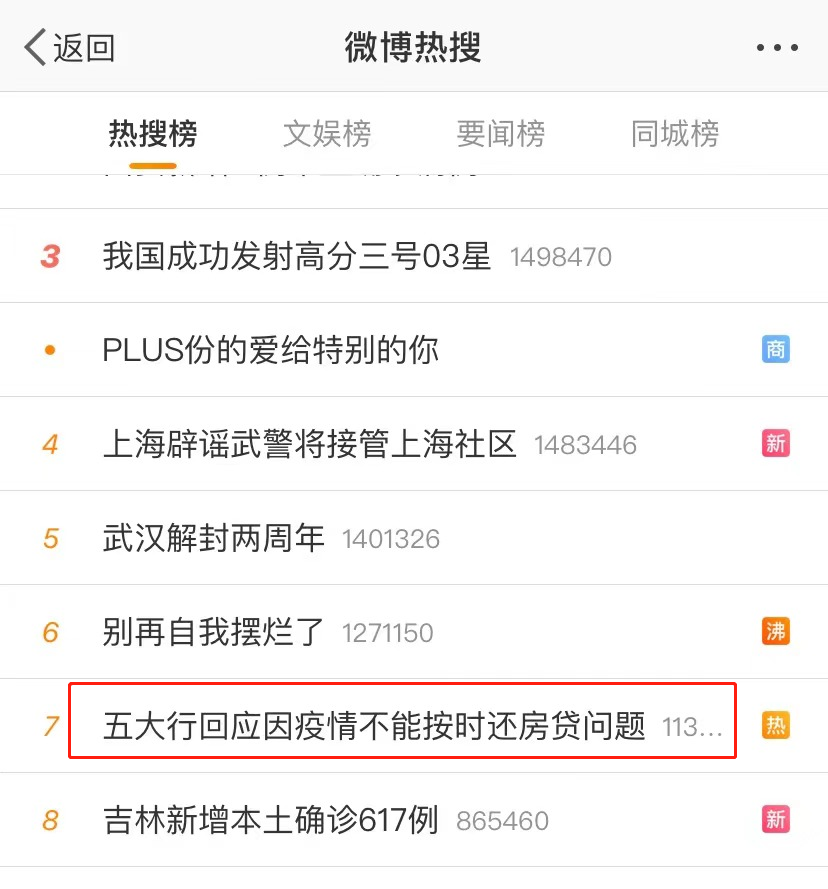Open 五大行回应因疫情不能按时还房贷问题 topic
This screenshot has height=889, width=828.
tap(375, 726)
